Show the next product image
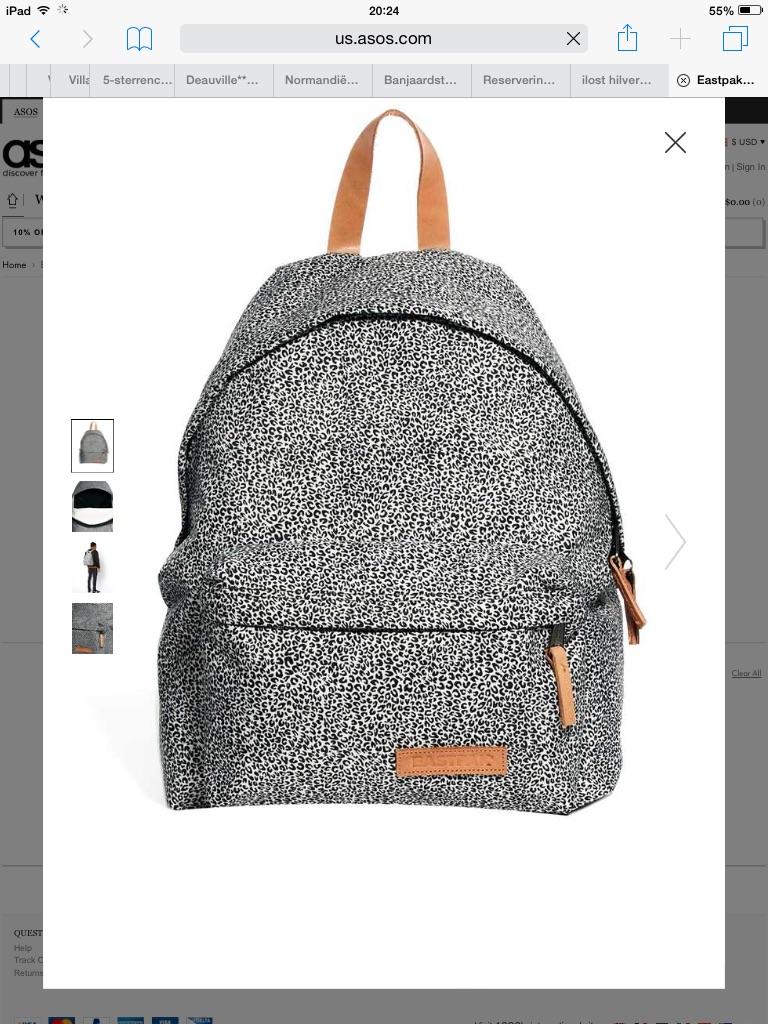 [675, 542]
